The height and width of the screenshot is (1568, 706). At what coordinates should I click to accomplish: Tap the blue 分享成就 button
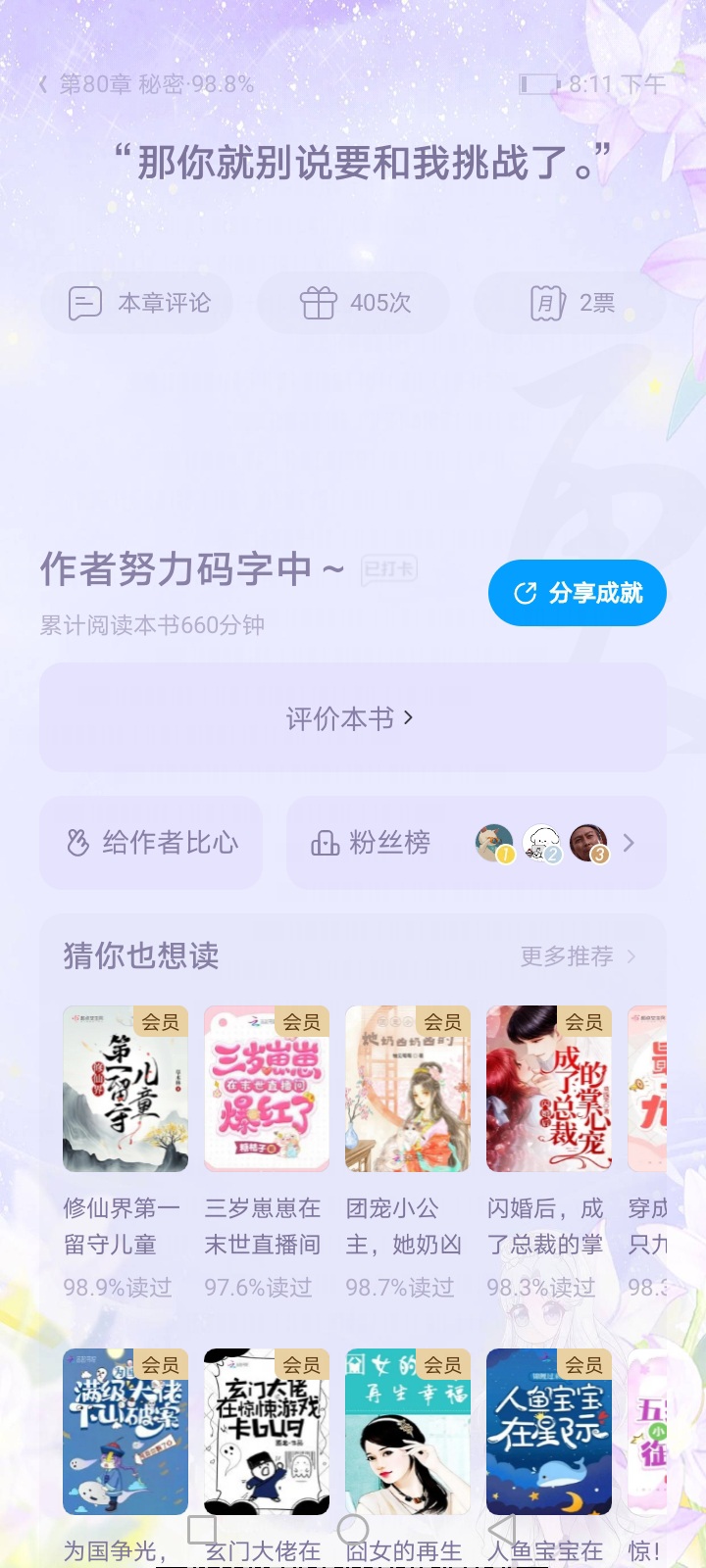coord(578,593)
